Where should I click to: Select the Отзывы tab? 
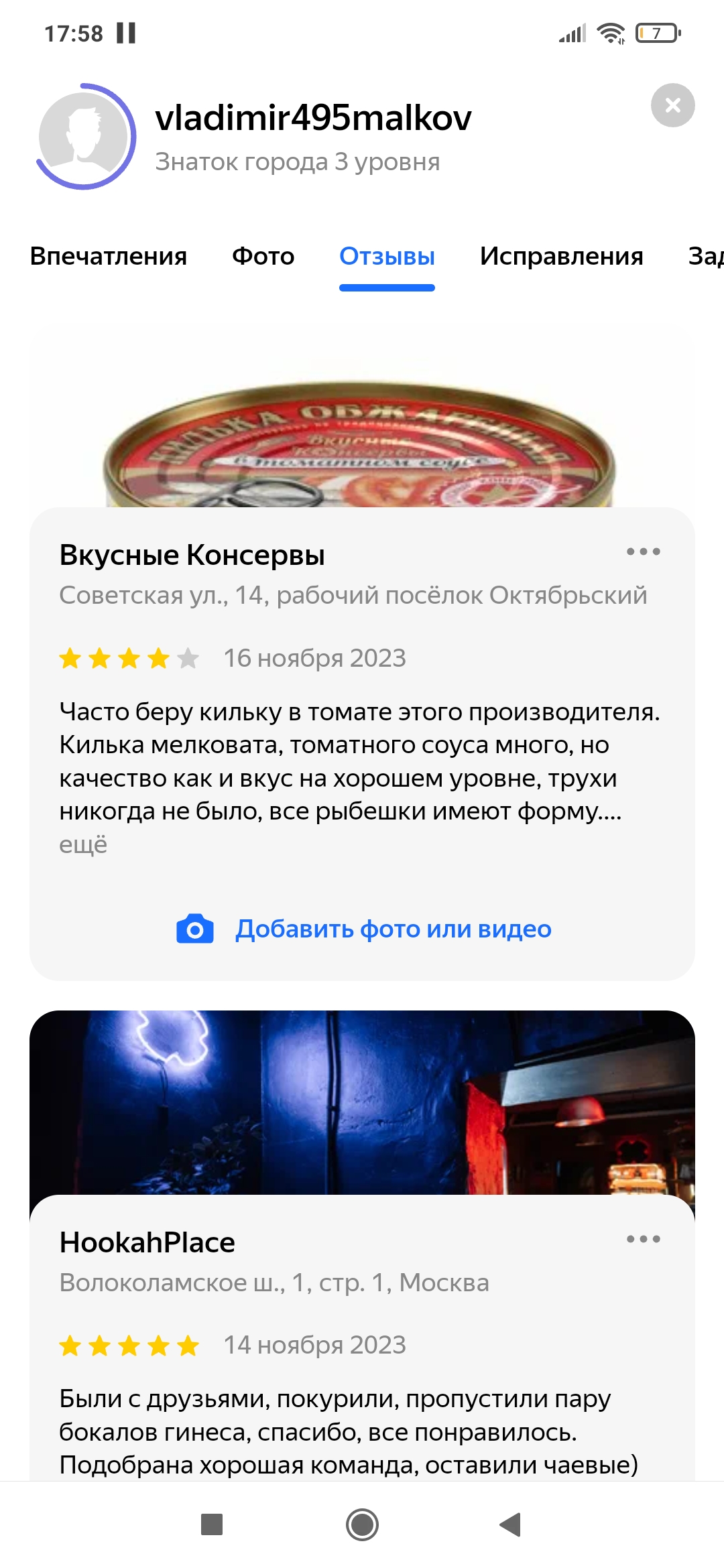pyautogui.click(x=387, y=257)
